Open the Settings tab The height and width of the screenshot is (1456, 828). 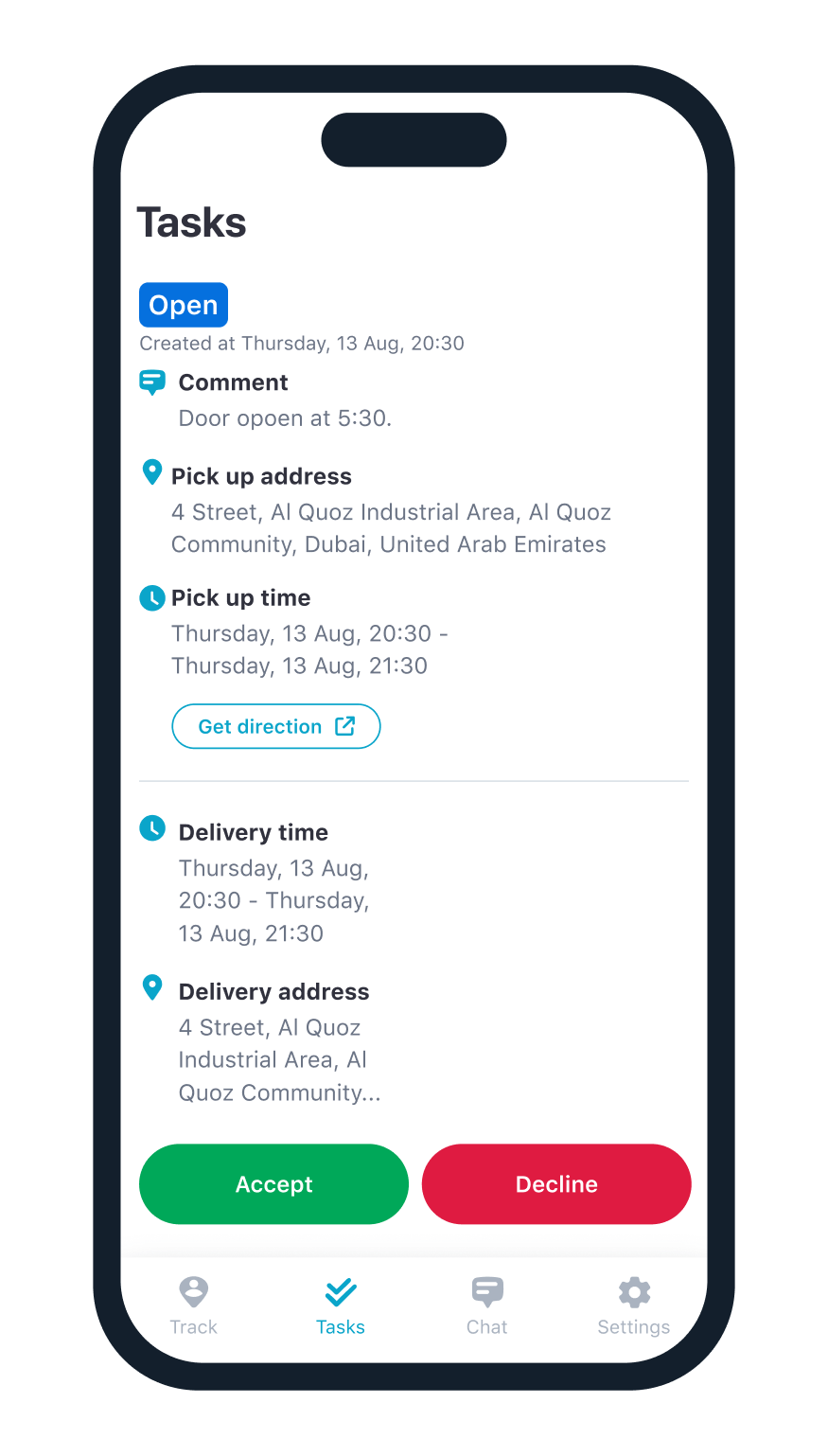coord(634,1305)
